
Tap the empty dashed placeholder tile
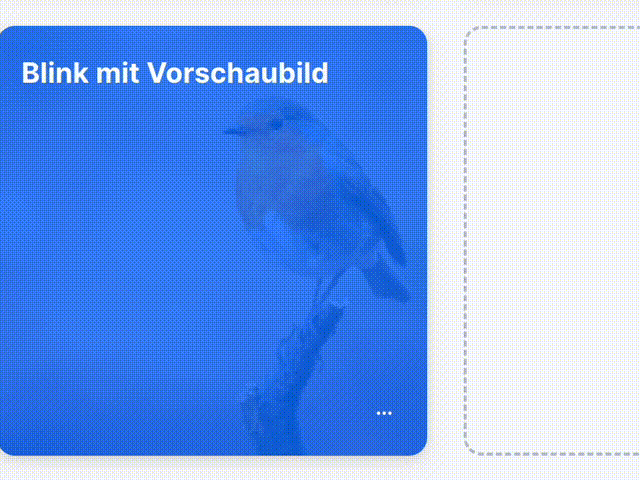[552, 240]
